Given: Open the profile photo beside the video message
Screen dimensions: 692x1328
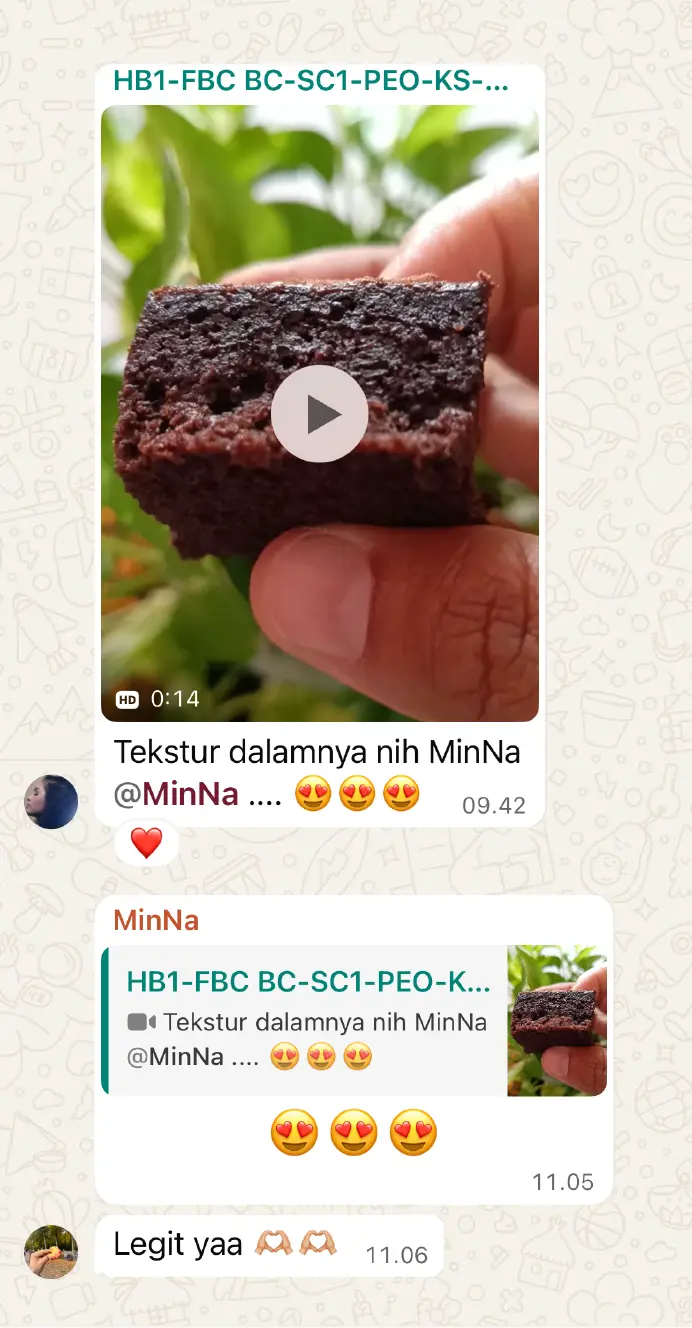Looking at the screenshot, I should click(x=51, y=802).
